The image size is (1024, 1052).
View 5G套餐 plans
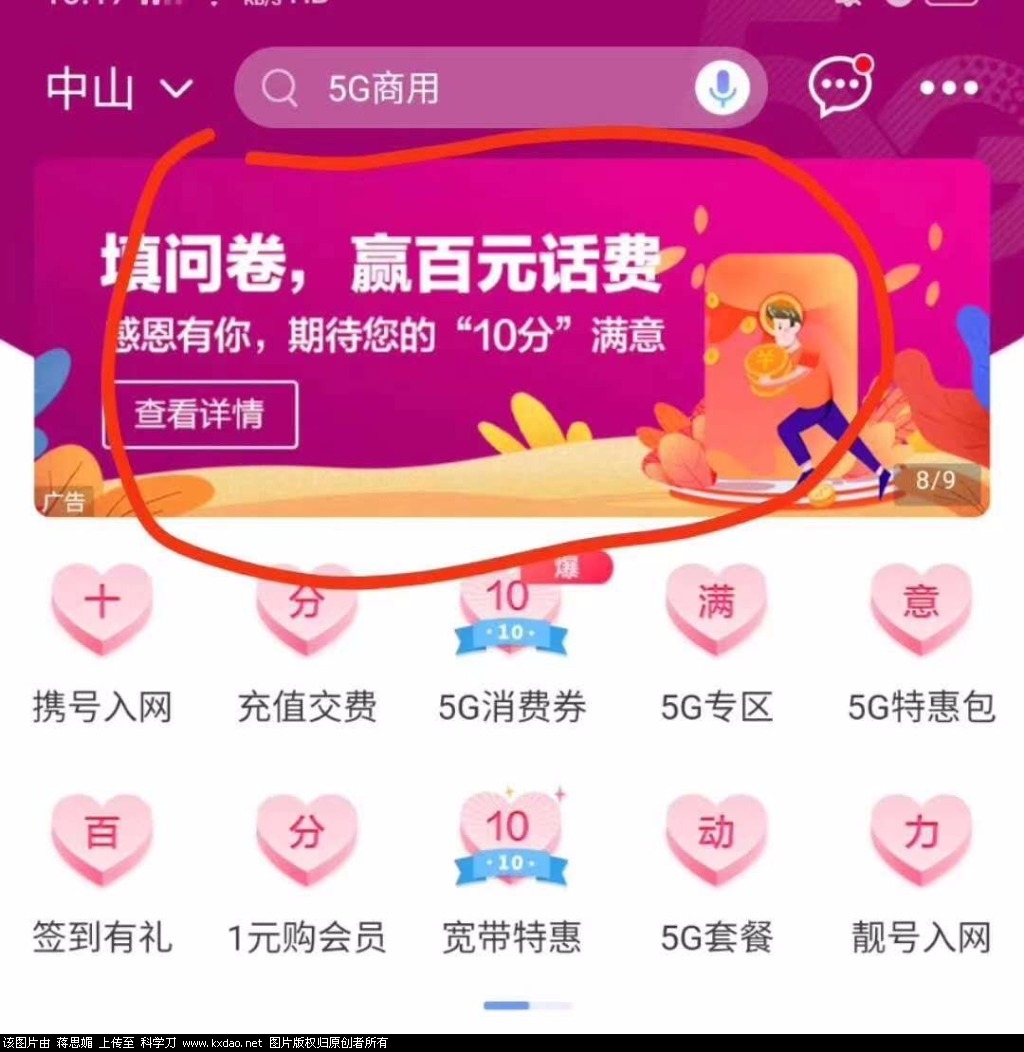coord(716,870)
